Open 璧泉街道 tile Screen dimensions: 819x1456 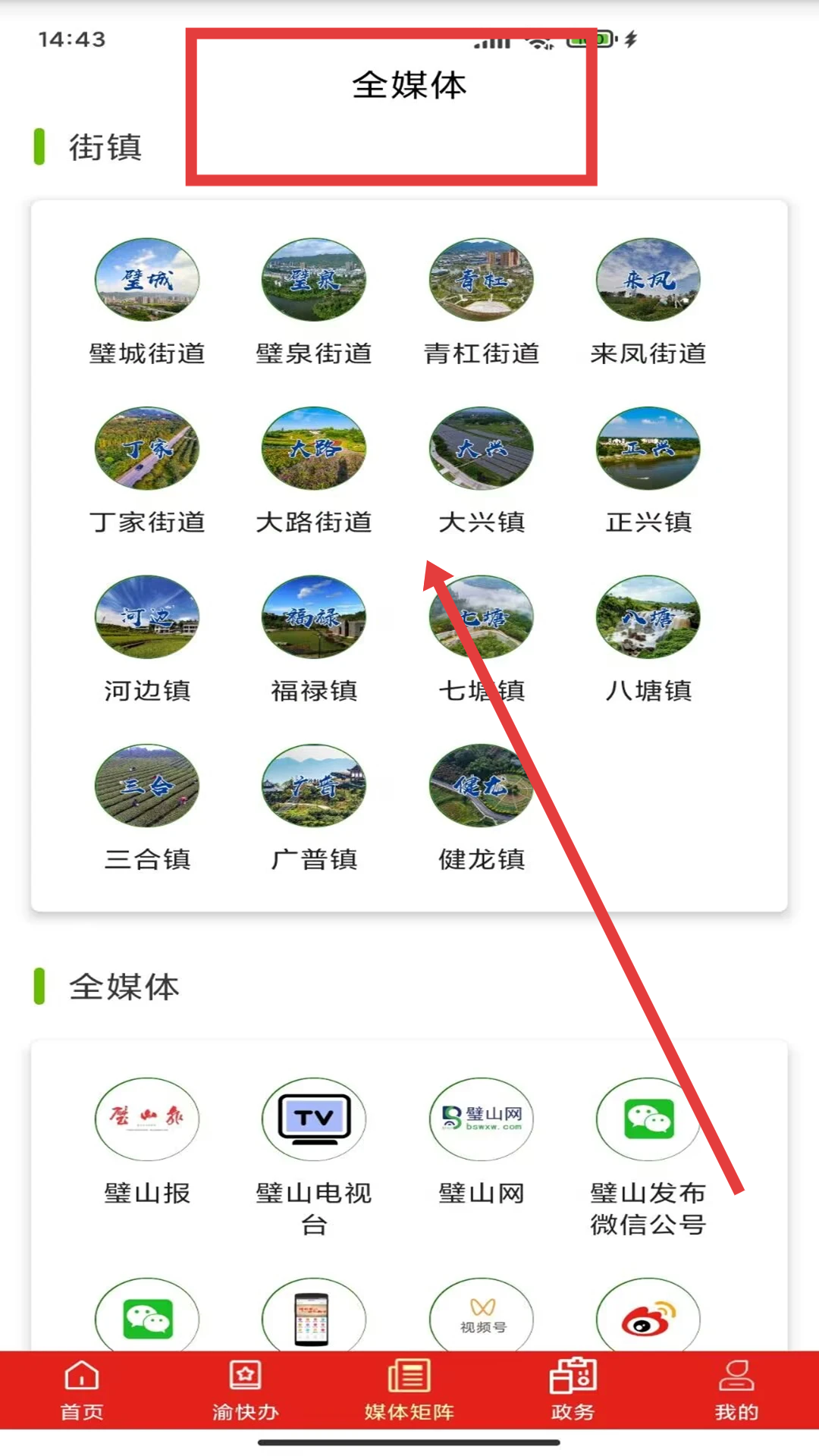click(x=314, y=301)
